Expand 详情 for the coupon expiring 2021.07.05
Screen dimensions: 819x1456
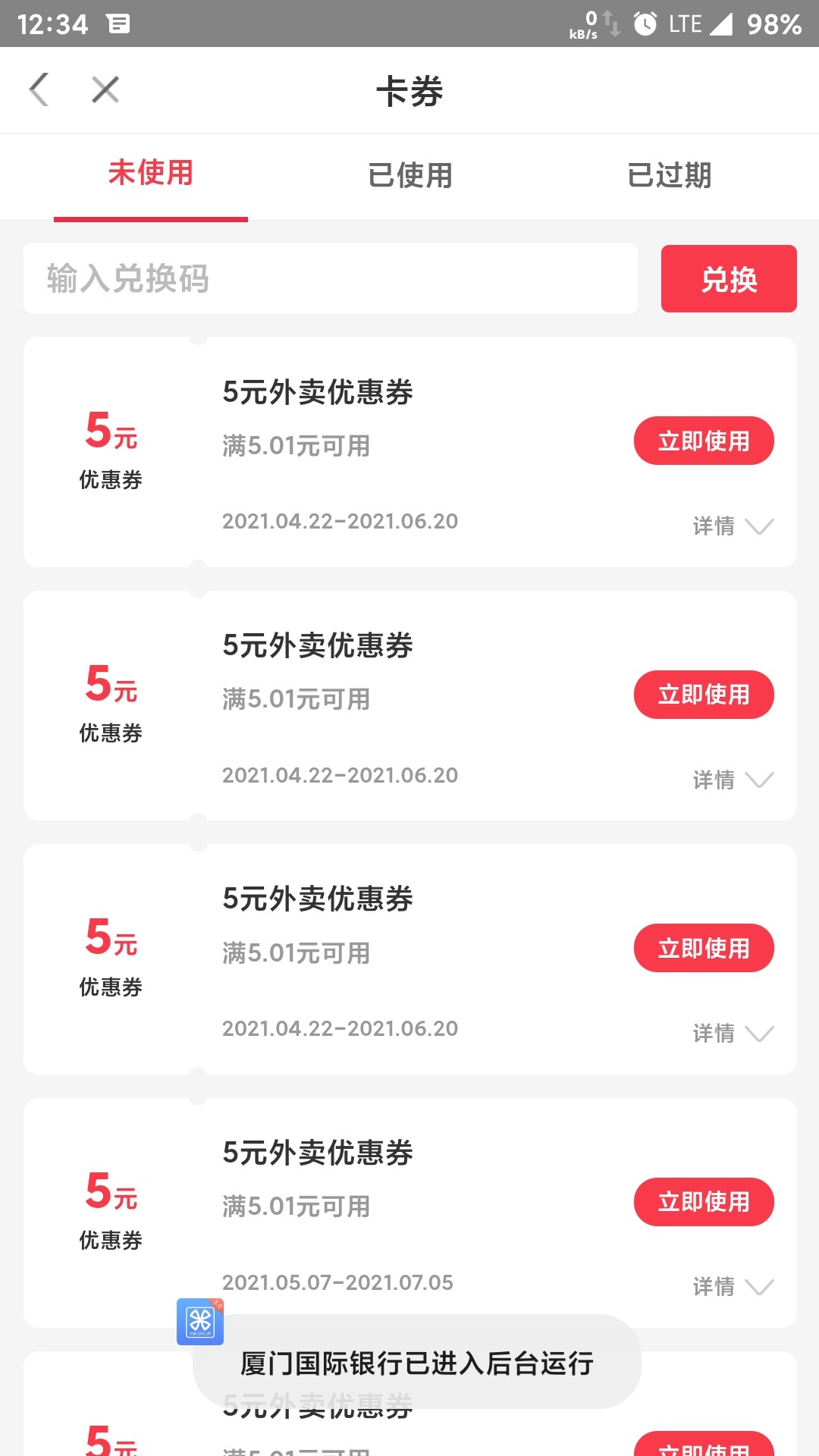click(733, 1286)
